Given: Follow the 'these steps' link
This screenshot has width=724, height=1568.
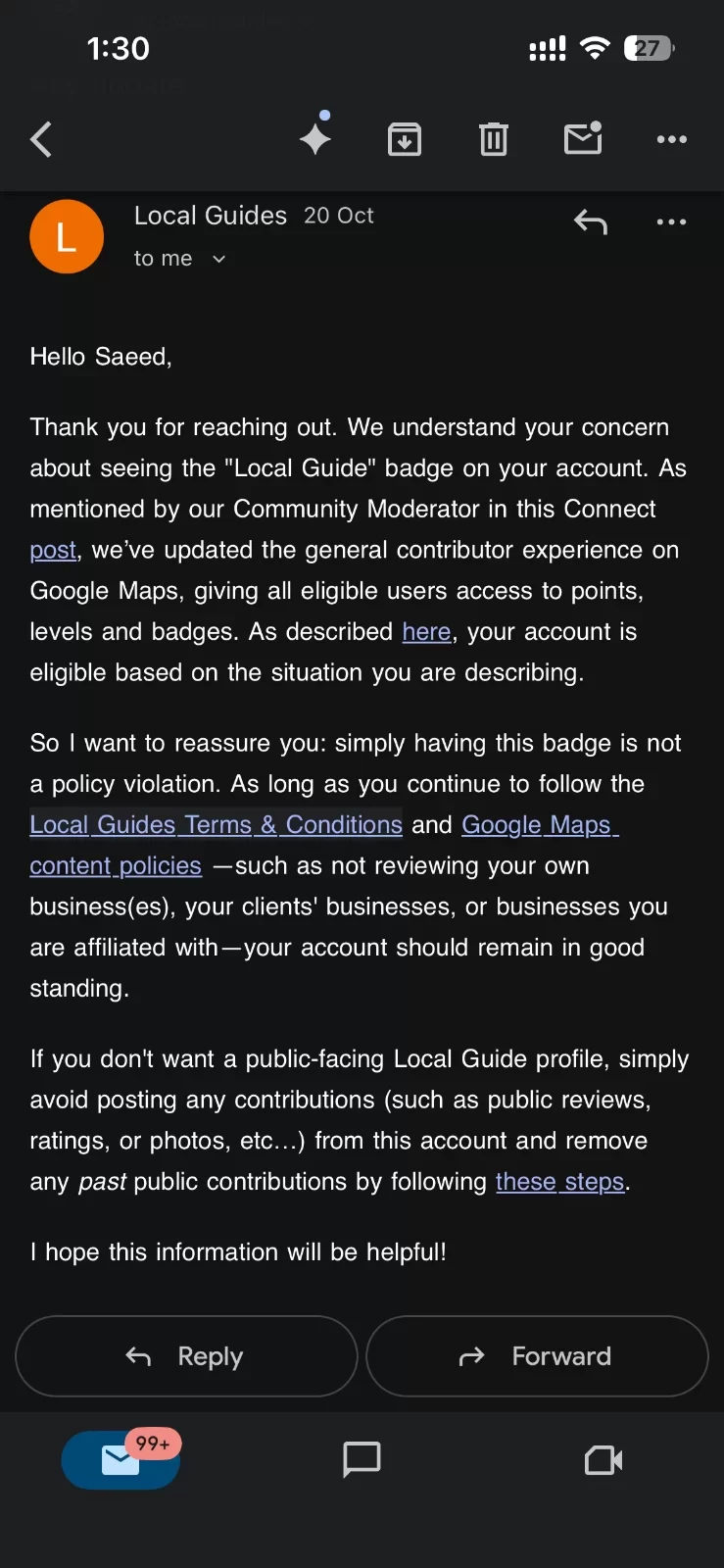Looking at the screenshot, I should 559,1182.
